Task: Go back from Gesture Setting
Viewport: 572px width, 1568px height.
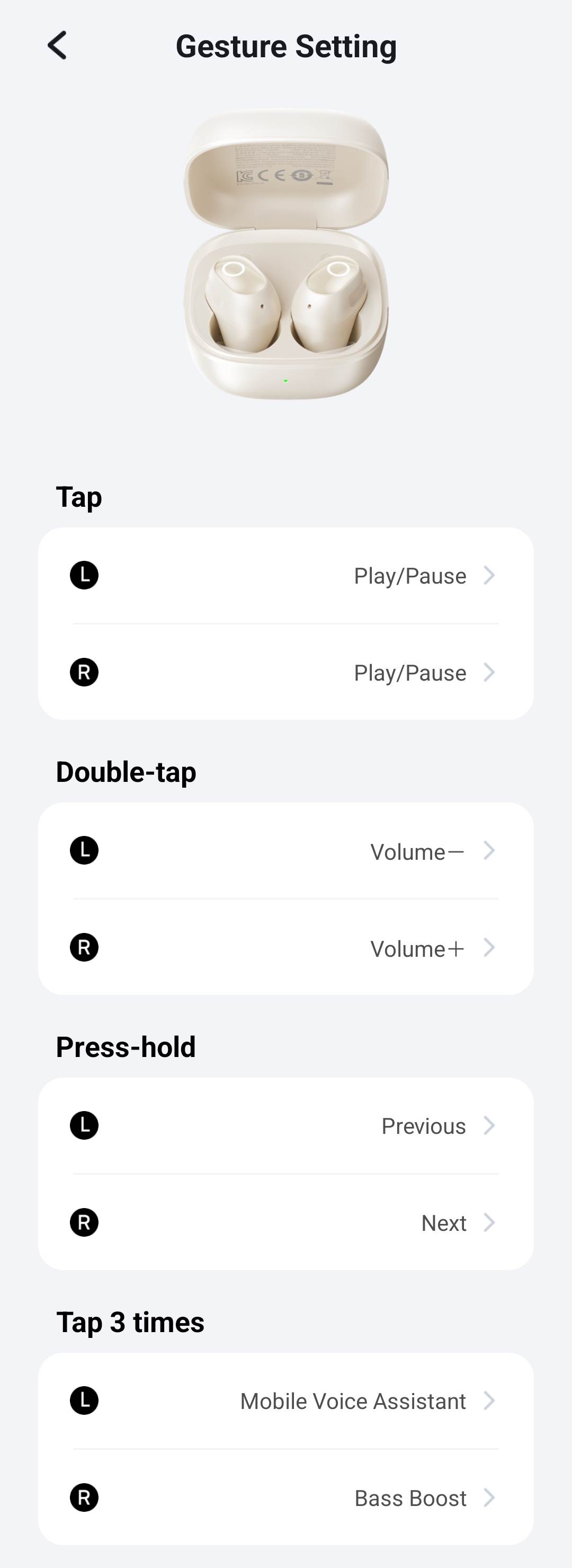Action: (57, 46)
